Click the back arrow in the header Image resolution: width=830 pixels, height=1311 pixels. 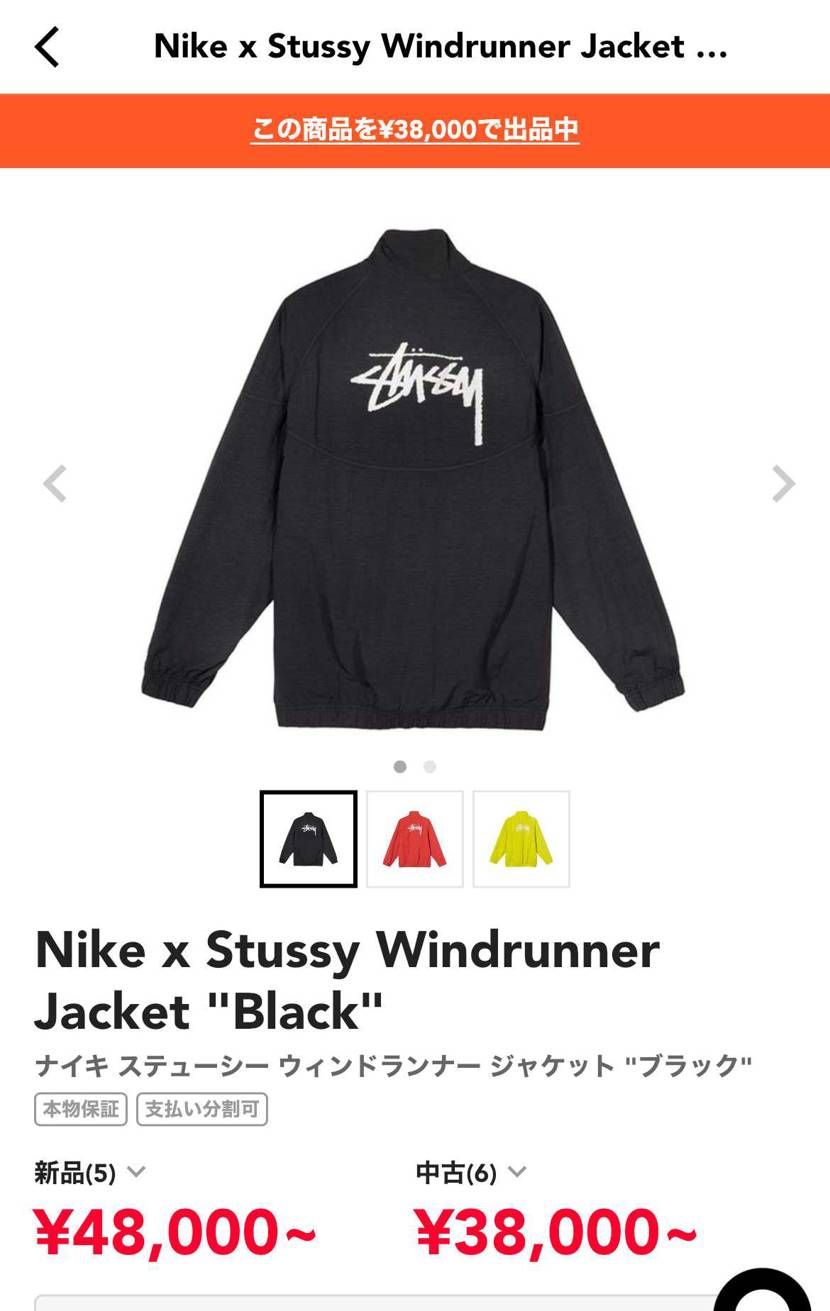pos(46,46)
